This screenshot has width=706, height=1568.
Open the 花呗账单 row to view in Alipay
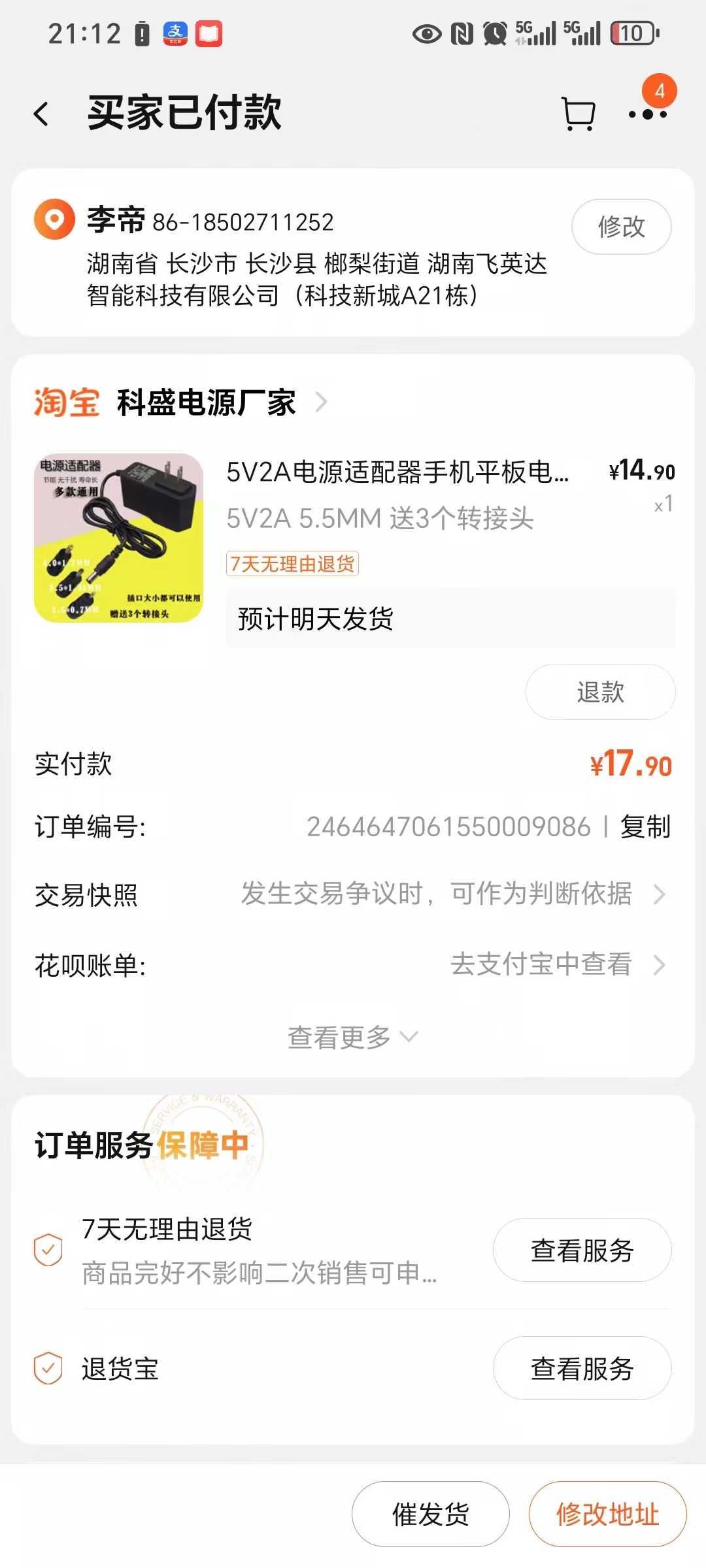[x=353, y=965]
